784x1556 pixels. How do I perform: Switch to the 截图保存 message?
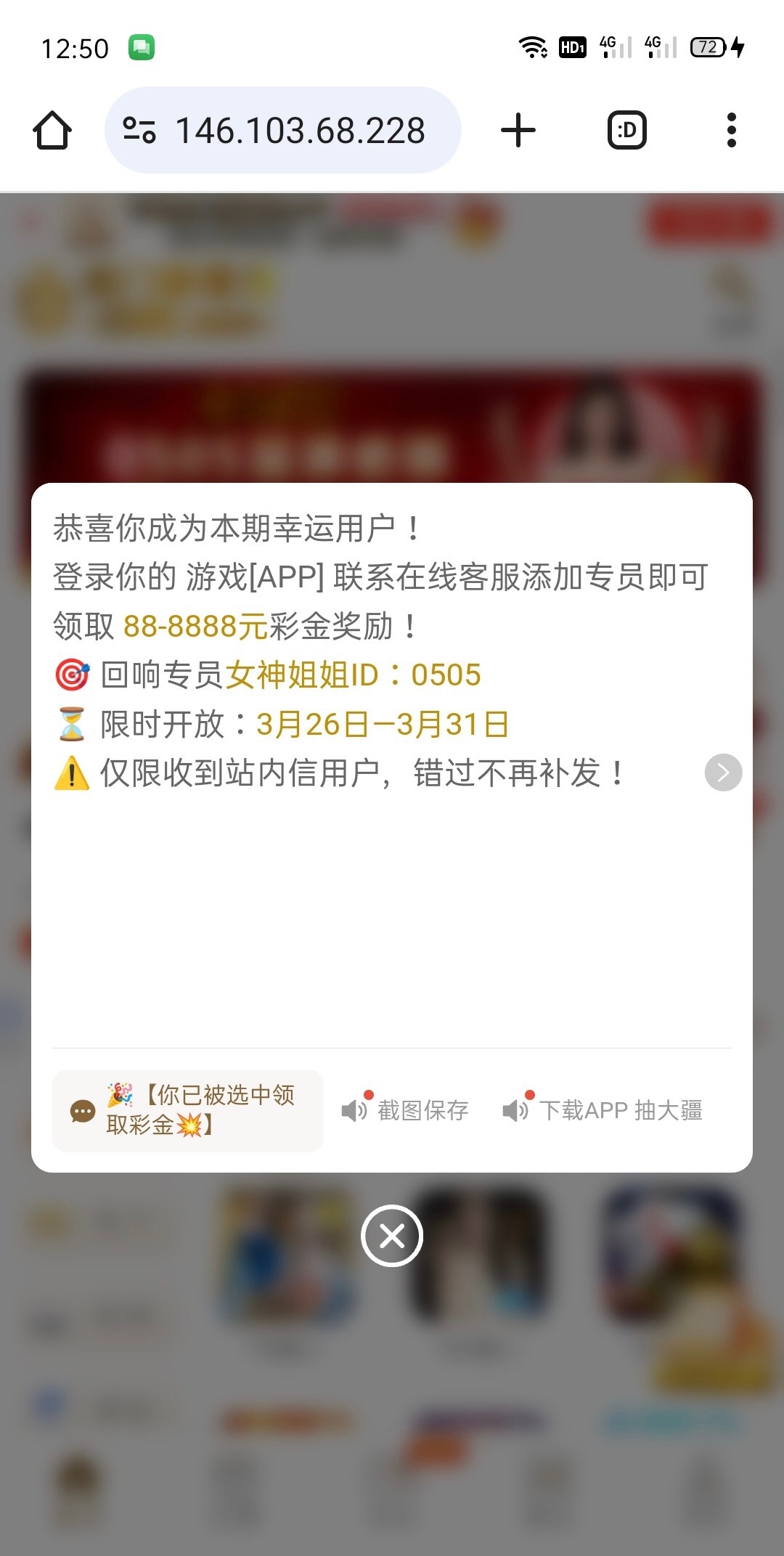click(x=406, y=1110)
